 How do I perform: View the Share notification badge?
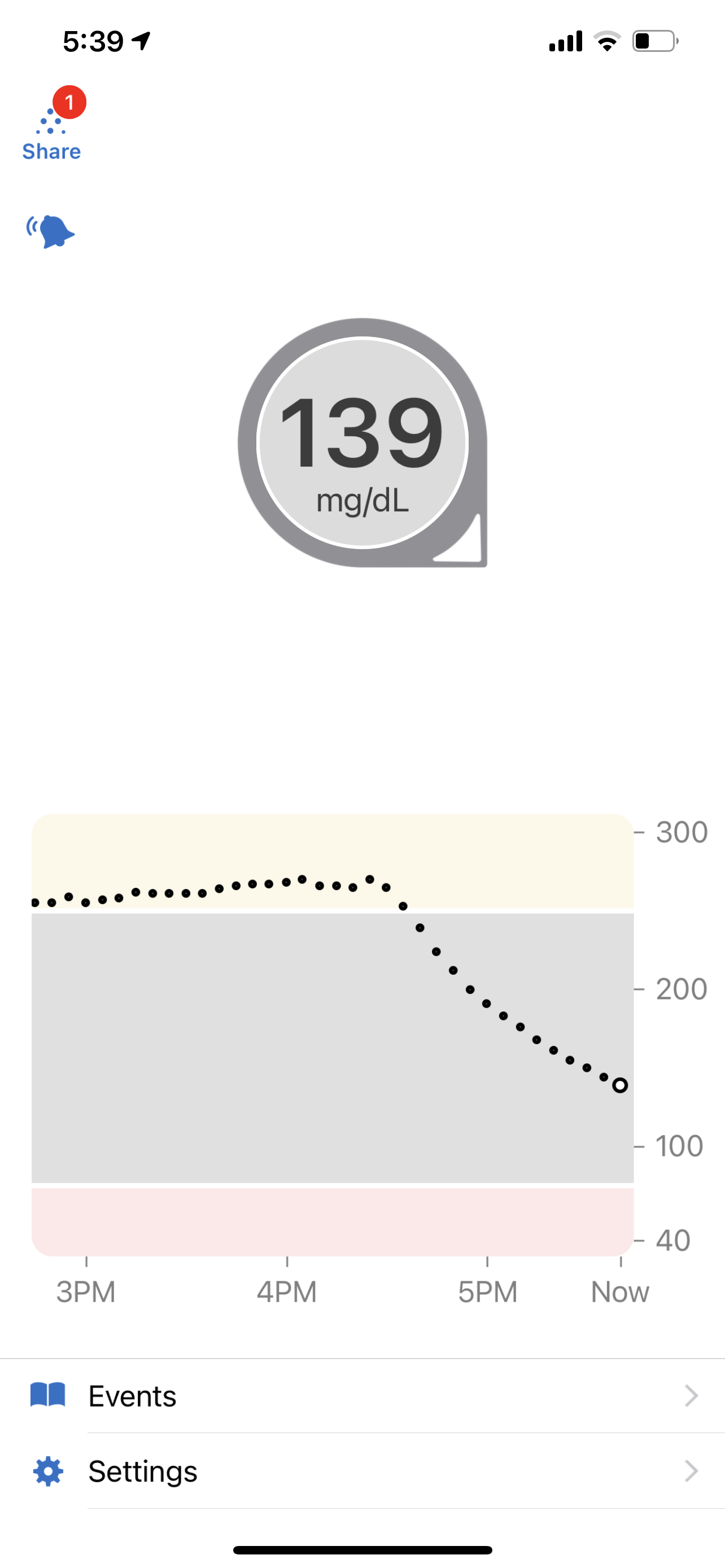[69, 102]
